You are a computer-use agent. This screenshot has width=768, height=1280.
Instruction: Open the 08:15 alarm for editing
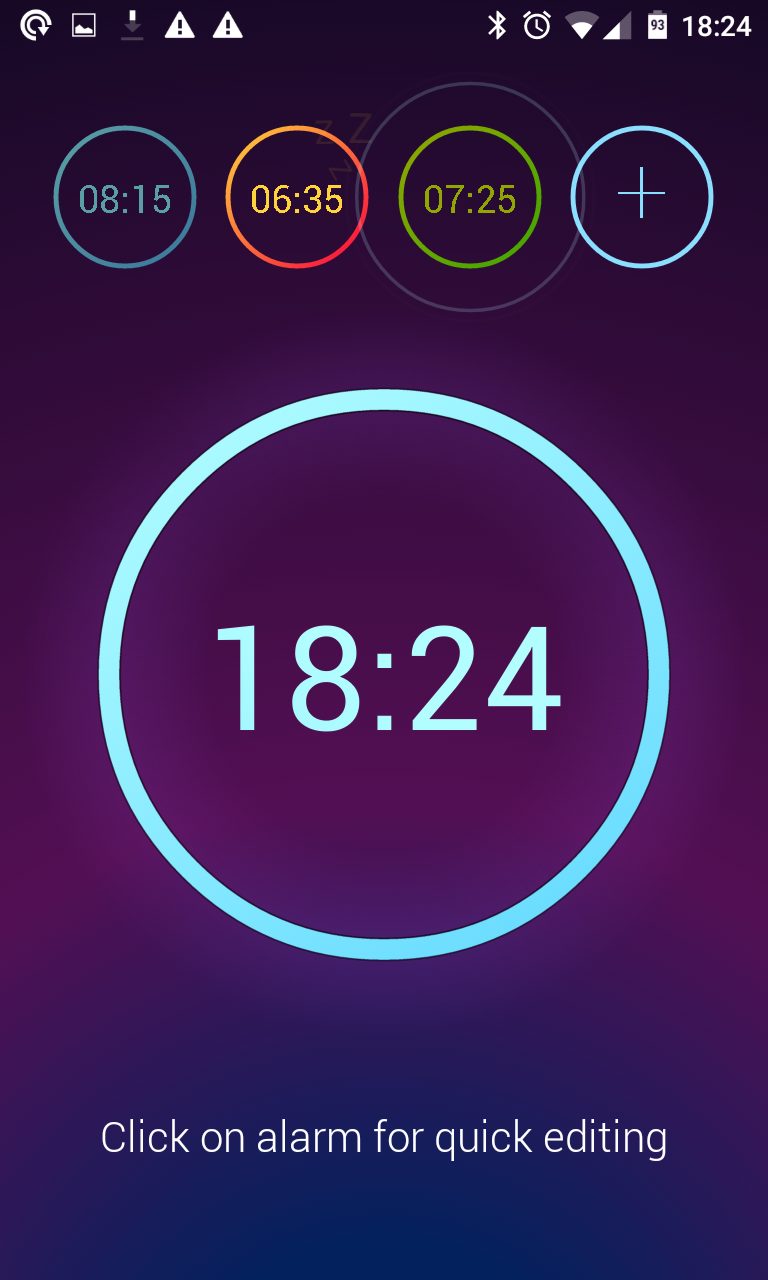125,197
